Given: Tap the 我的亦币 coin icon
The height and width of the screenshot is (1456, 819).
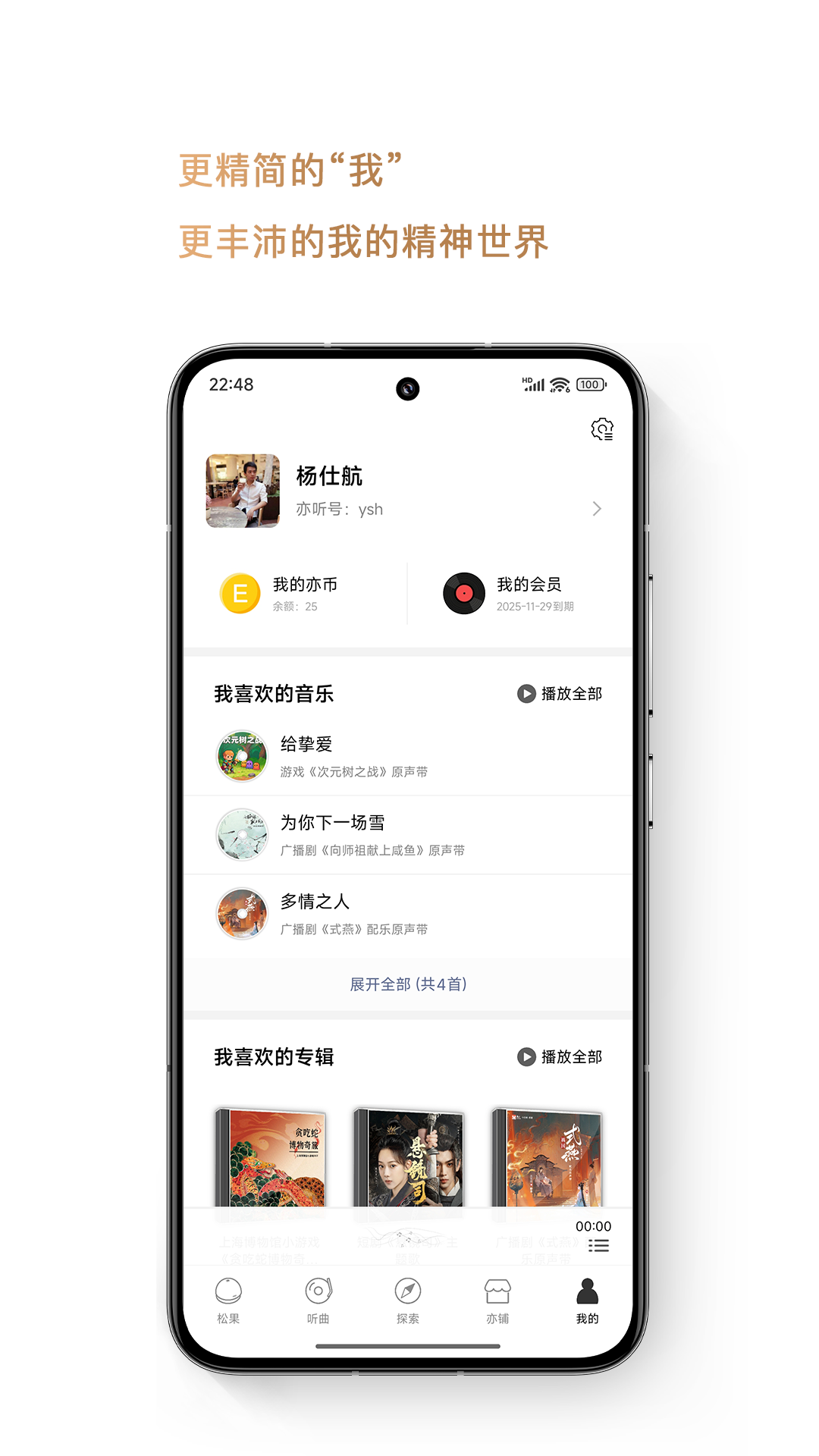Looking at the screenshot, I should tap(238, 592).
